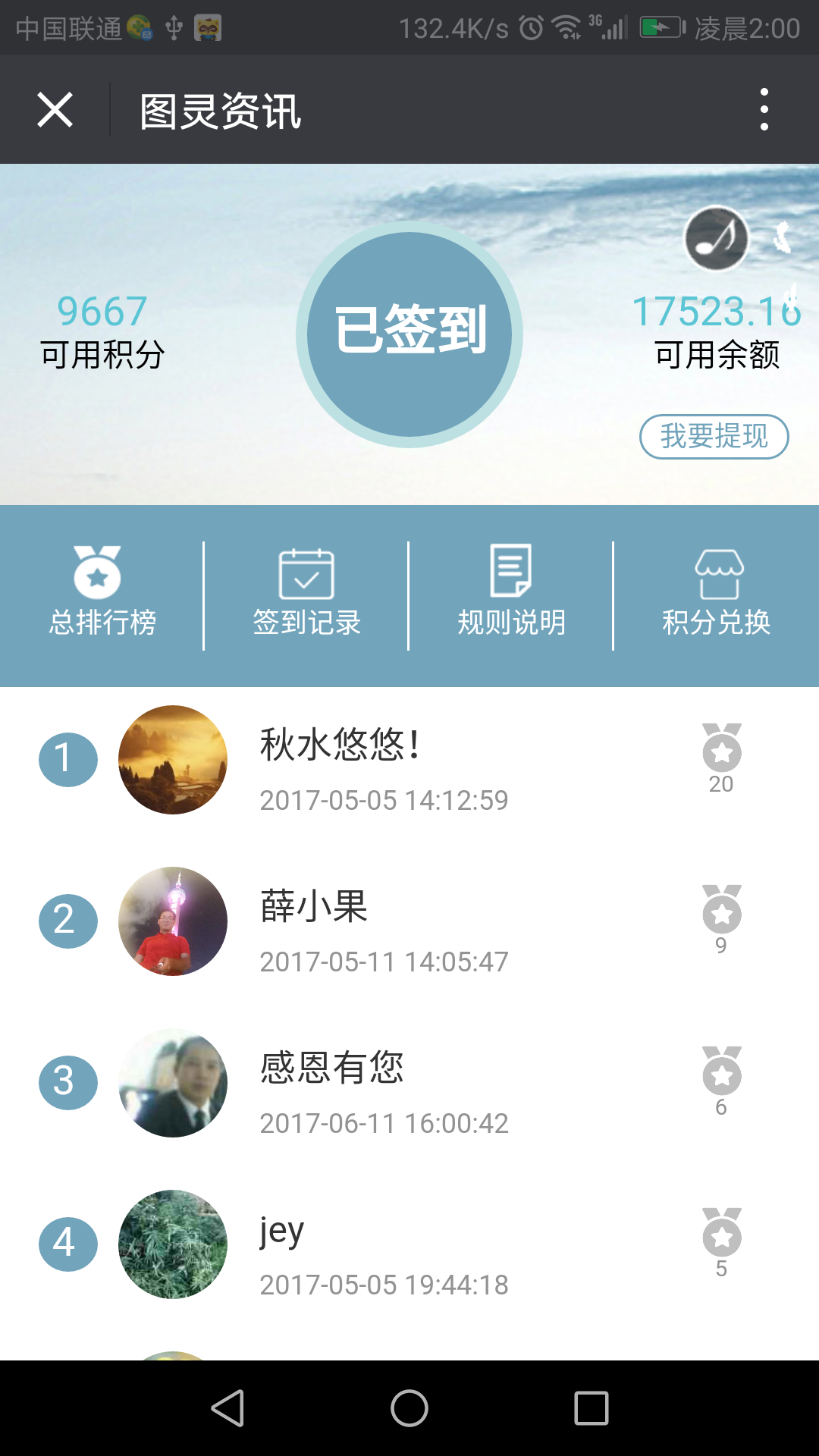Select the 图灵资讯 title bar
The image size is (819, 1456).
point(218,109)
